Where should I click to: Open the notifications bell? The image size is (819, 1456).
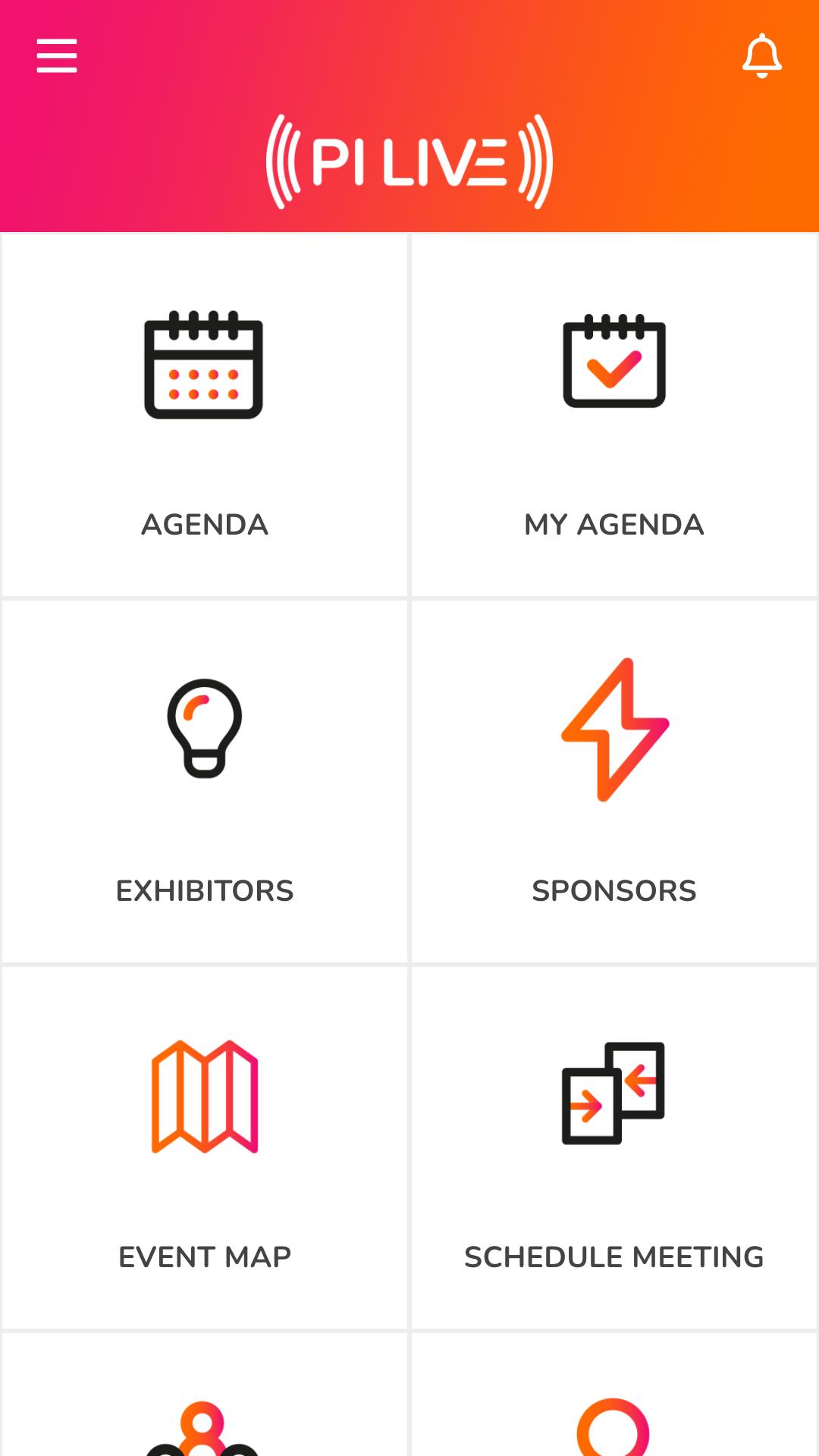click(x=761, y=55)
